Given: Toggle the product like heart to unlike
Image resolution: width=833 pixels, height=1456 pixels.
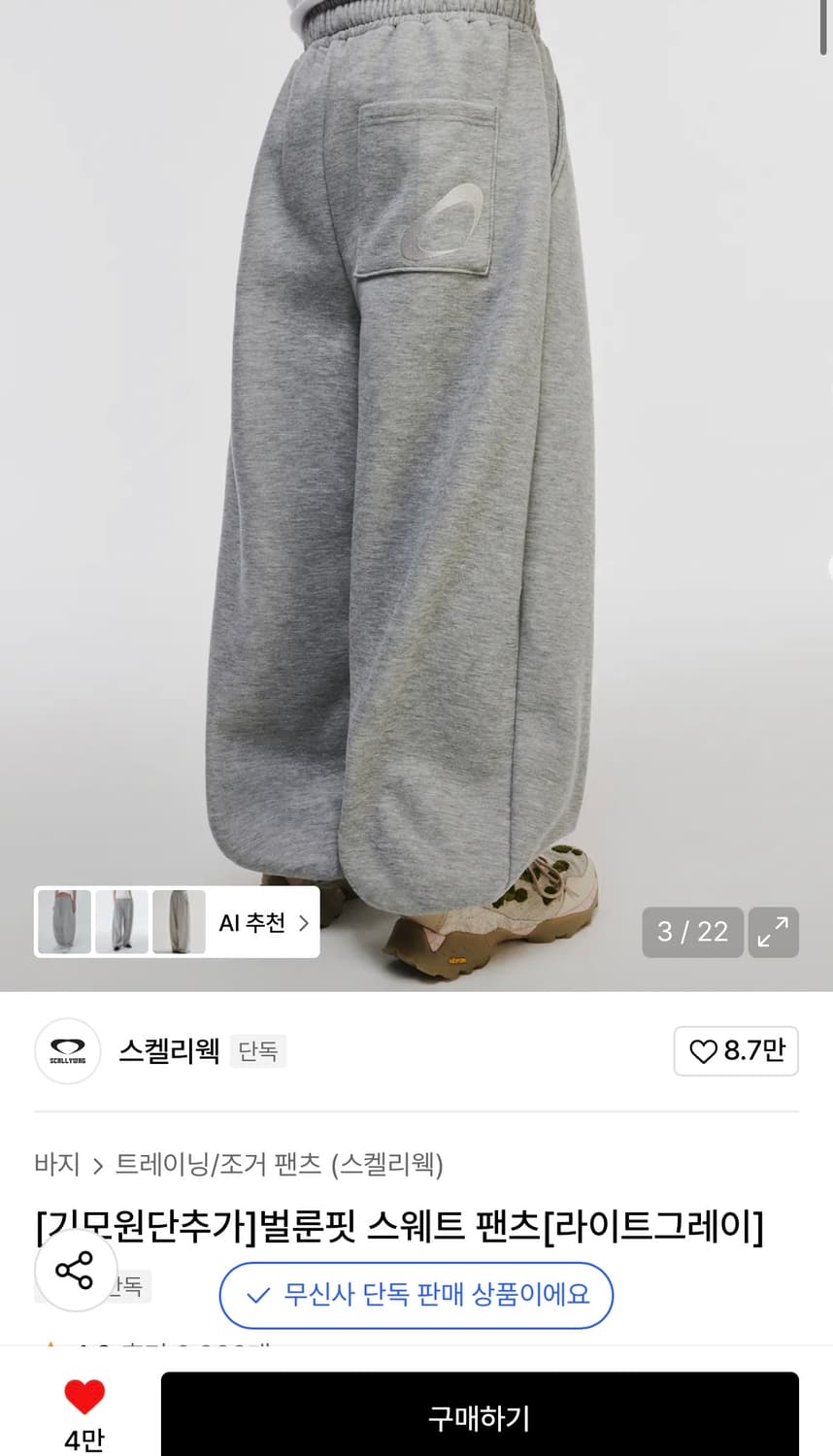Looking at the screenshot, I should click(84, 1395).
